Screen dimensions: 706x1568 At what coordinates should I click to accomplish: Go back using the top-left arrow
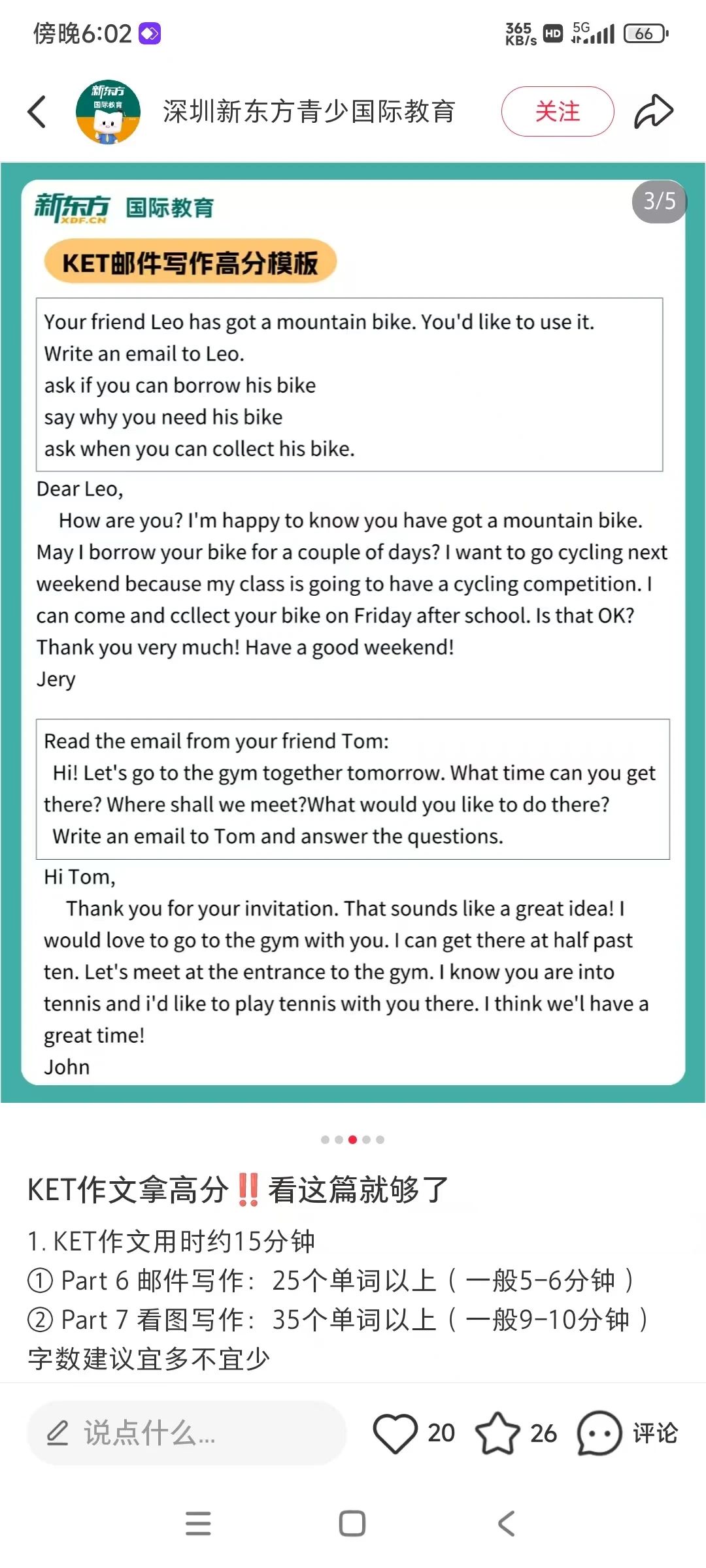(37, 112)
